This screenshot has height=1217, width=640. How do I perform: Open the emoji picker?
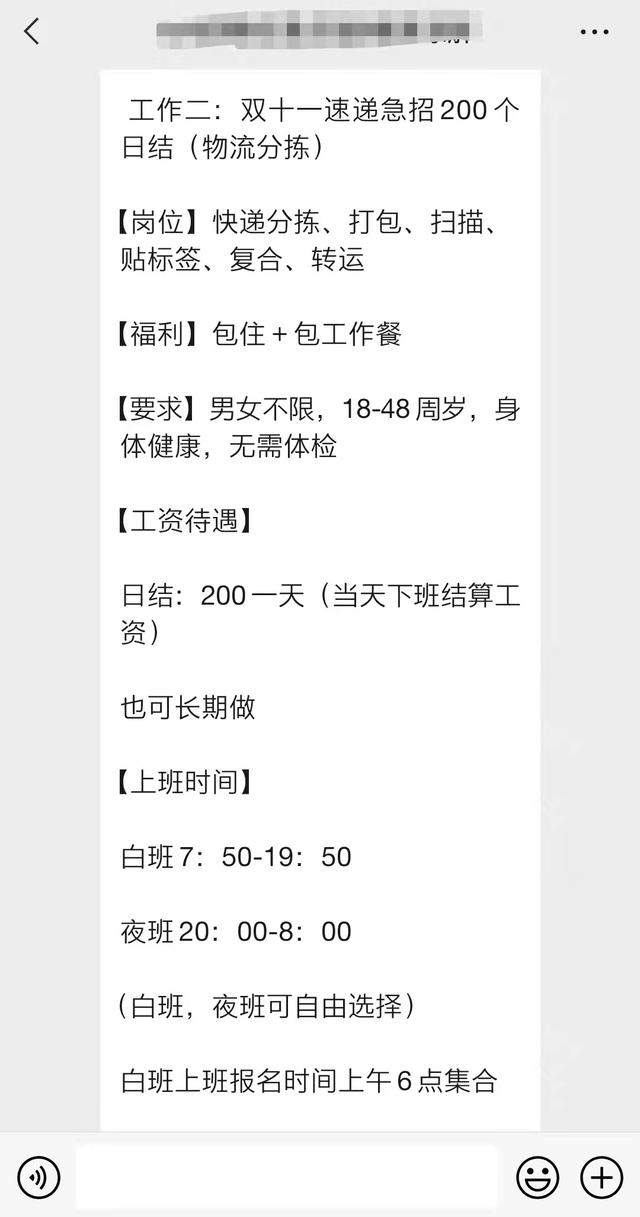click(x=538, y=1178)
